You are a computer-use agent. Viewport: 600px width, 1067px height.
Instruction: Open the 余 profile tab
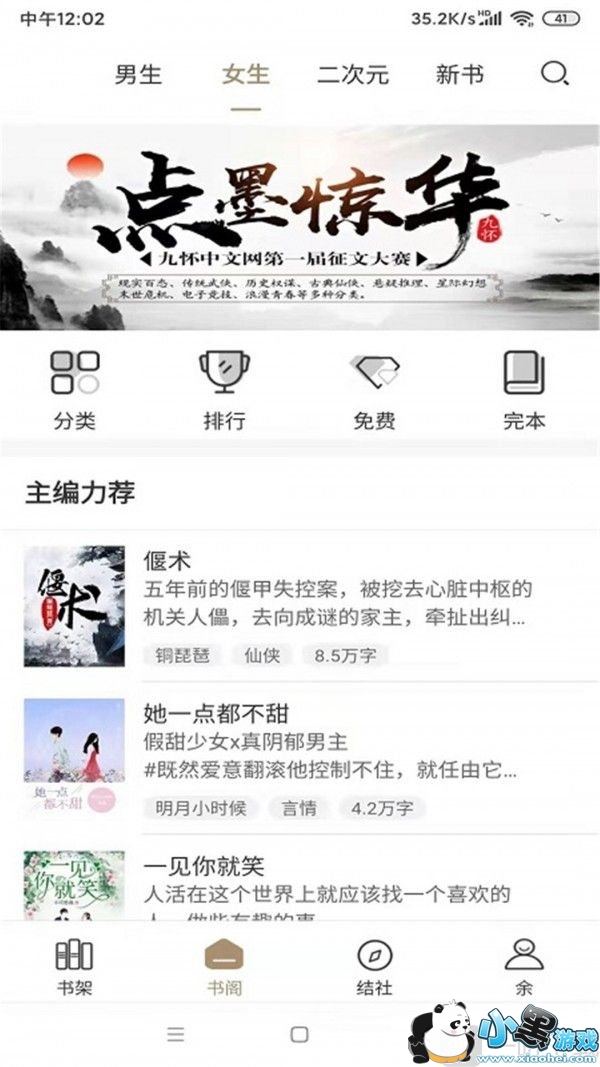[524, 966]
